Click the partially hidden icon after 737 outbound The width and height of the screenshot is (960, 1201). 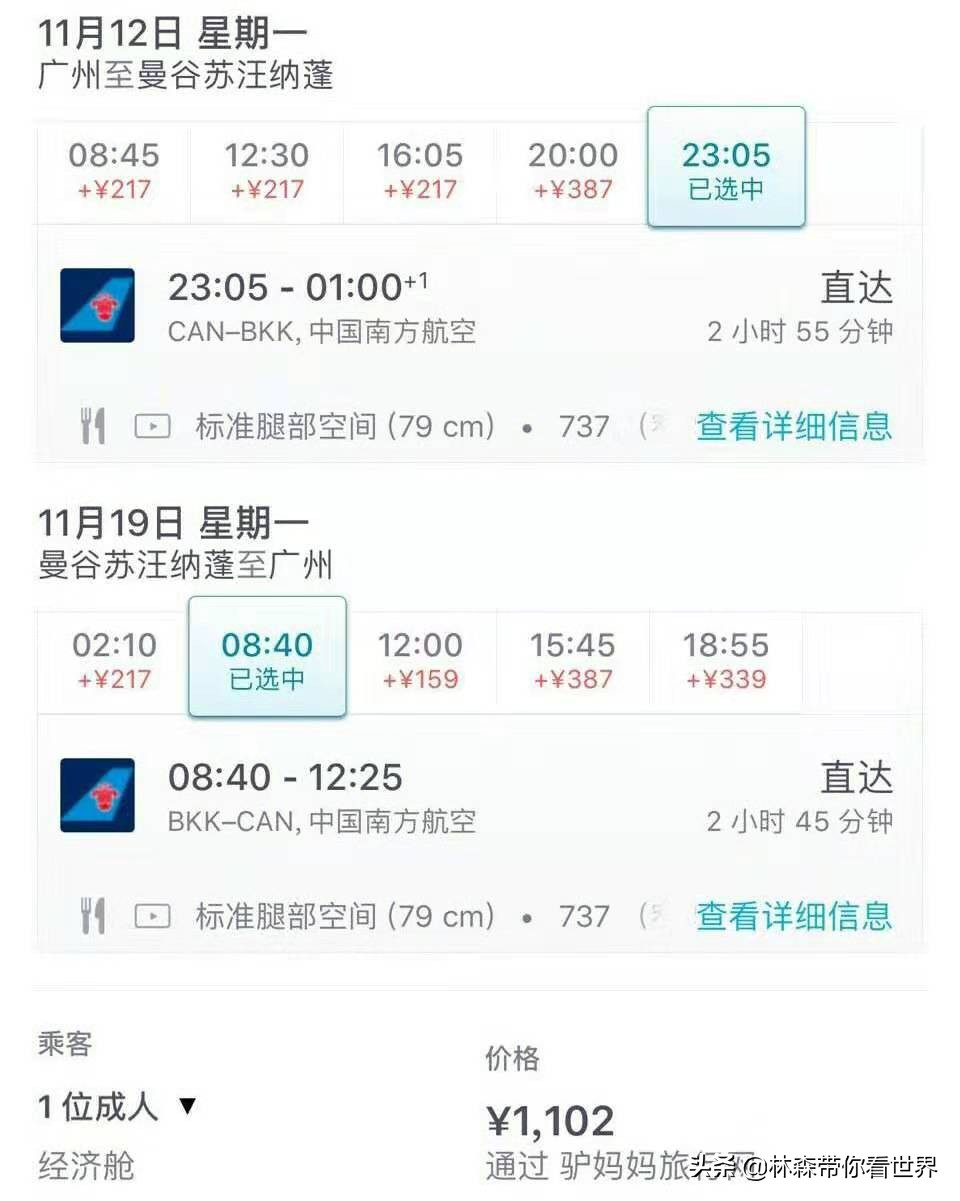(657, 426)
